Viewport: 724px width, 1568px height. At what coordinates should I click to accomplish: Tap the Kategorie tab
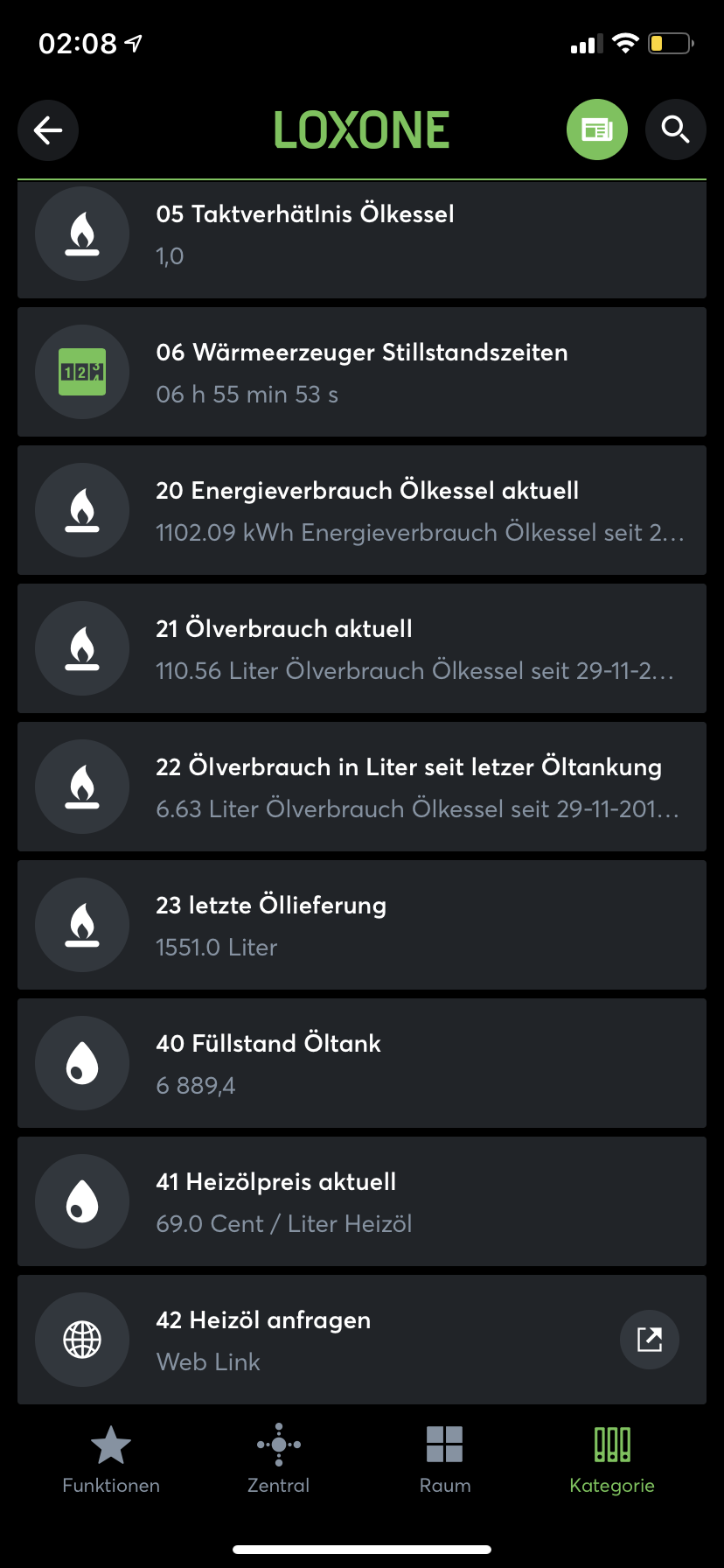click(612, 1459)
